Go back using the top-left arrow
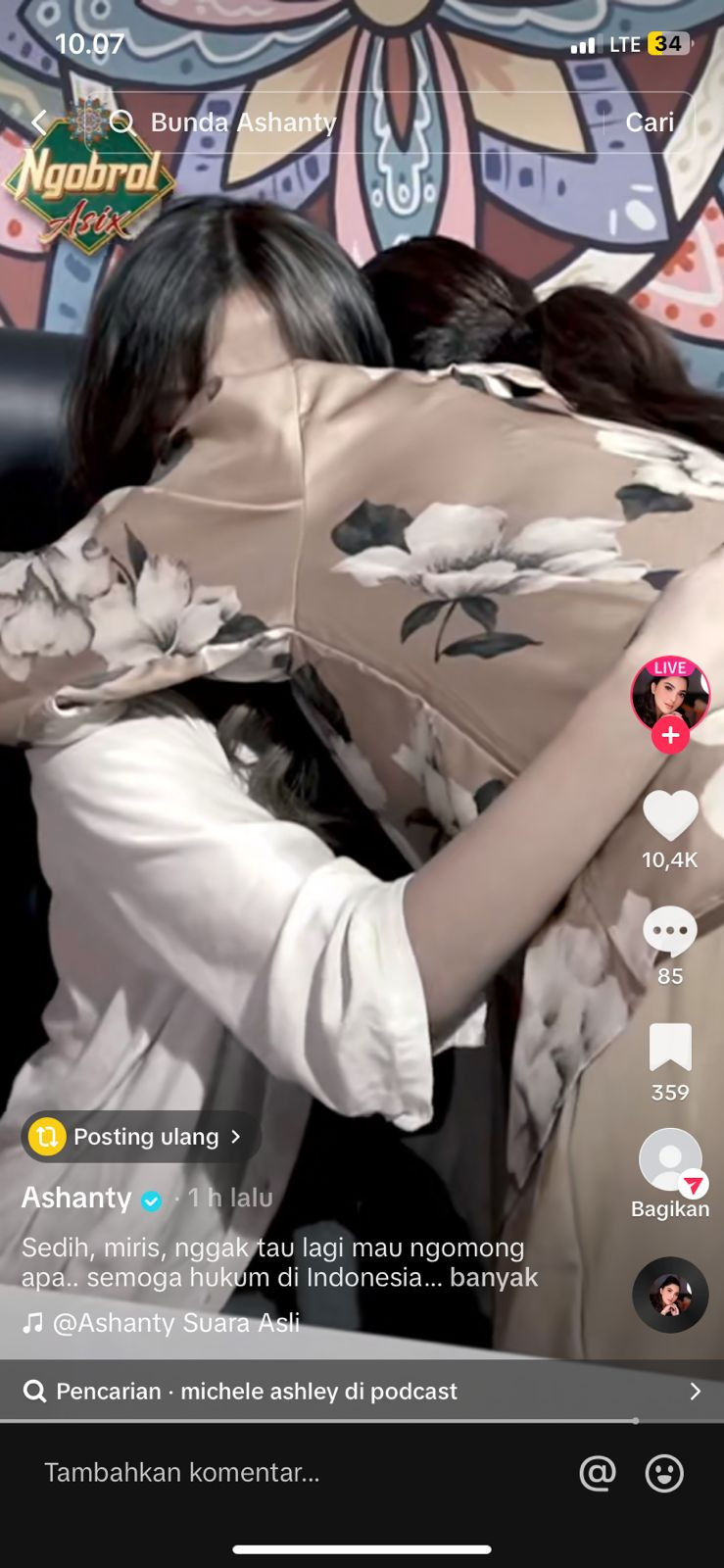This screenshot has width=724, height=1568. [x=39, y=122]
